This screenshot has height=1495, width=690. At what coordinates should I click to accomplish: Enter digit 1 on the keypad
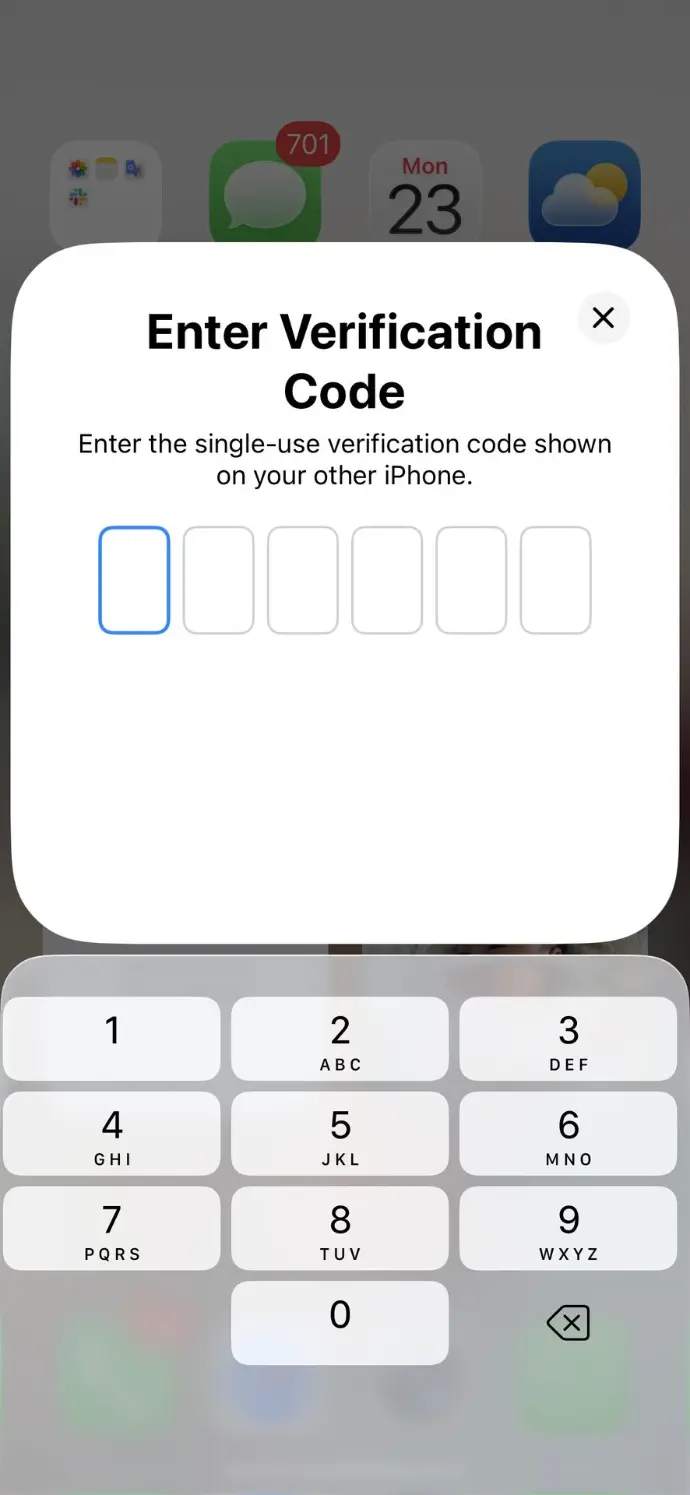coord(112,1038)
